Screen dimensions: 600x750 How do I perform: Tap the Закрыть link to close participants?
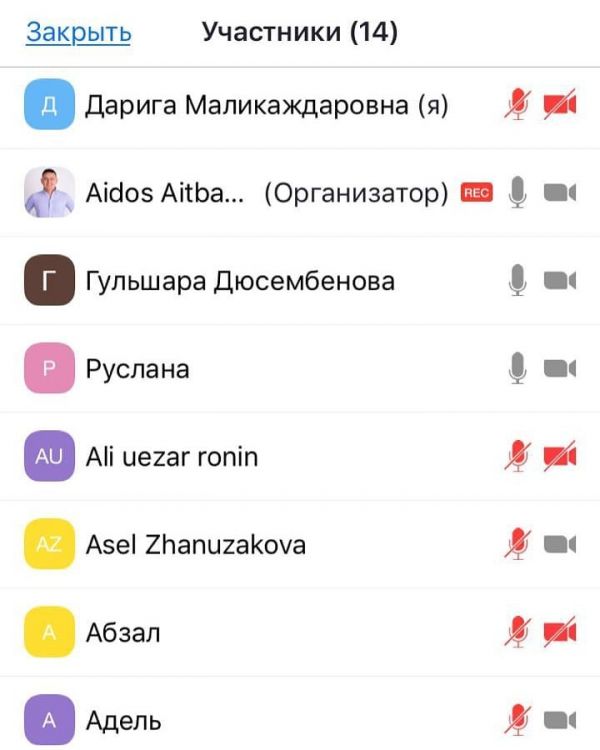tap(78, 32)
